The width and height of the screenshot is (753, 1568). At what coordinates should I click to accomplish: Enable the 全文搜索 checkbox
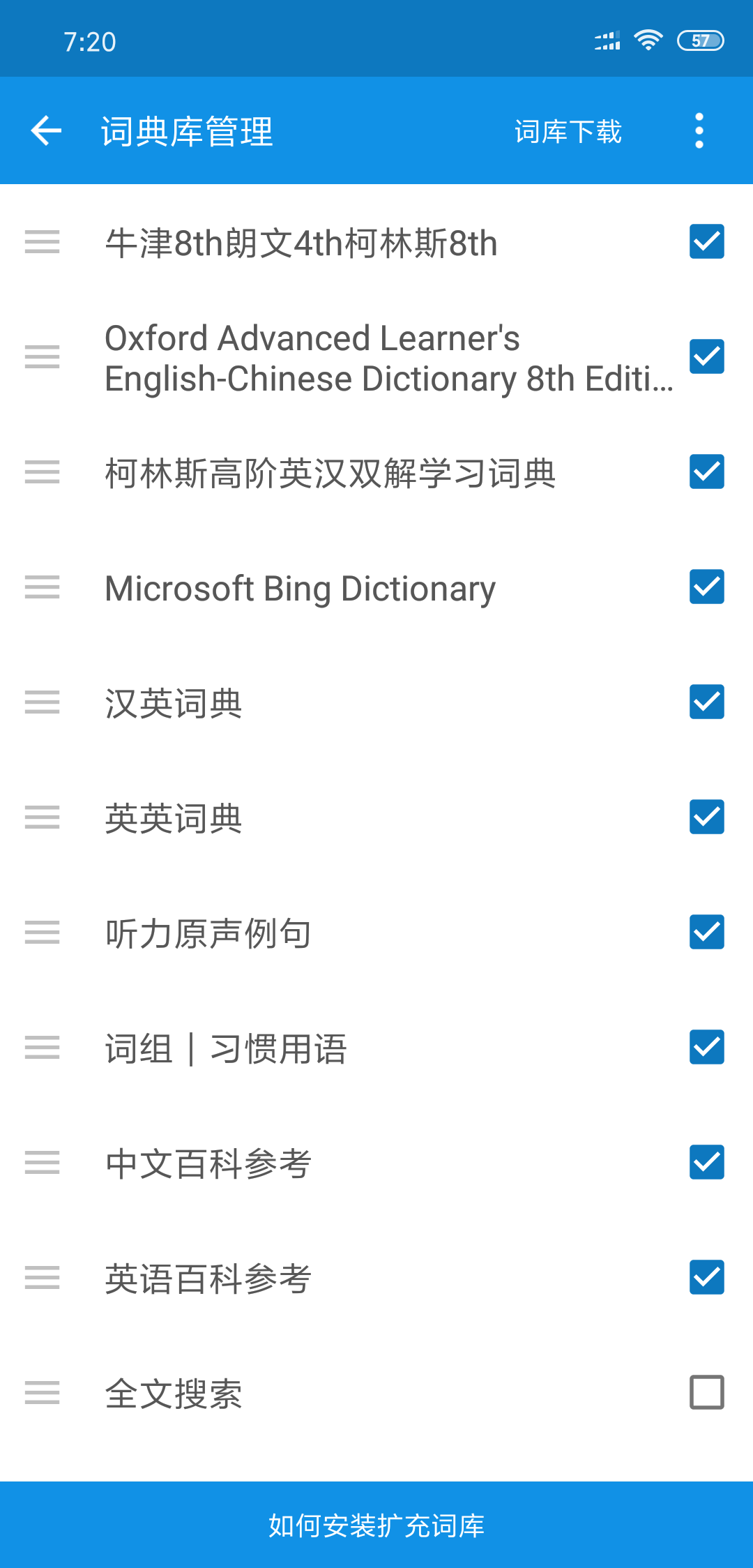tap(707, 1392)
